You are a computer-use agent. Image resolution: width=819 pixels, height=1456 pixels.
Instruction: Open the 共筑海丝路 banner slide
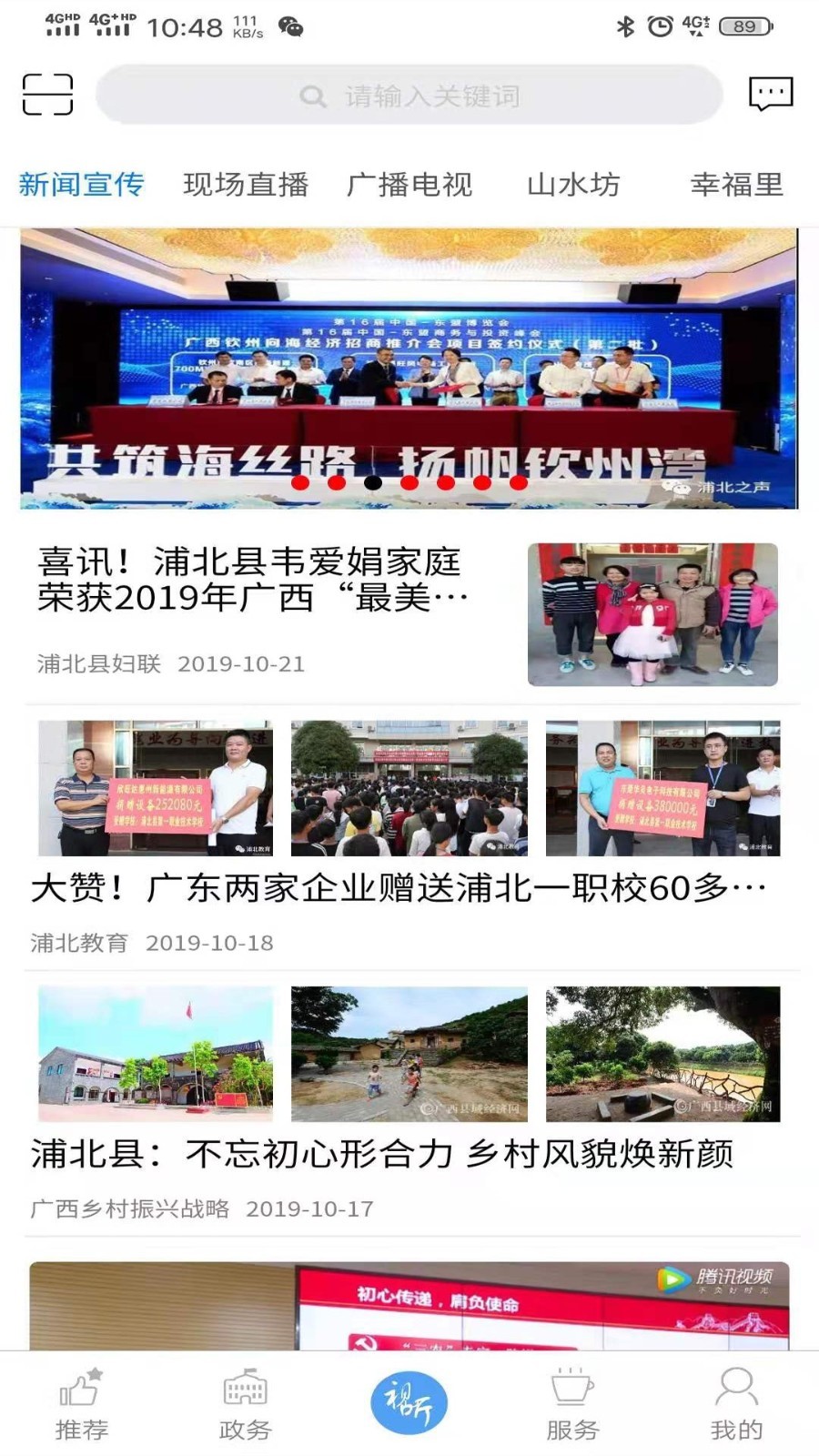409,368
